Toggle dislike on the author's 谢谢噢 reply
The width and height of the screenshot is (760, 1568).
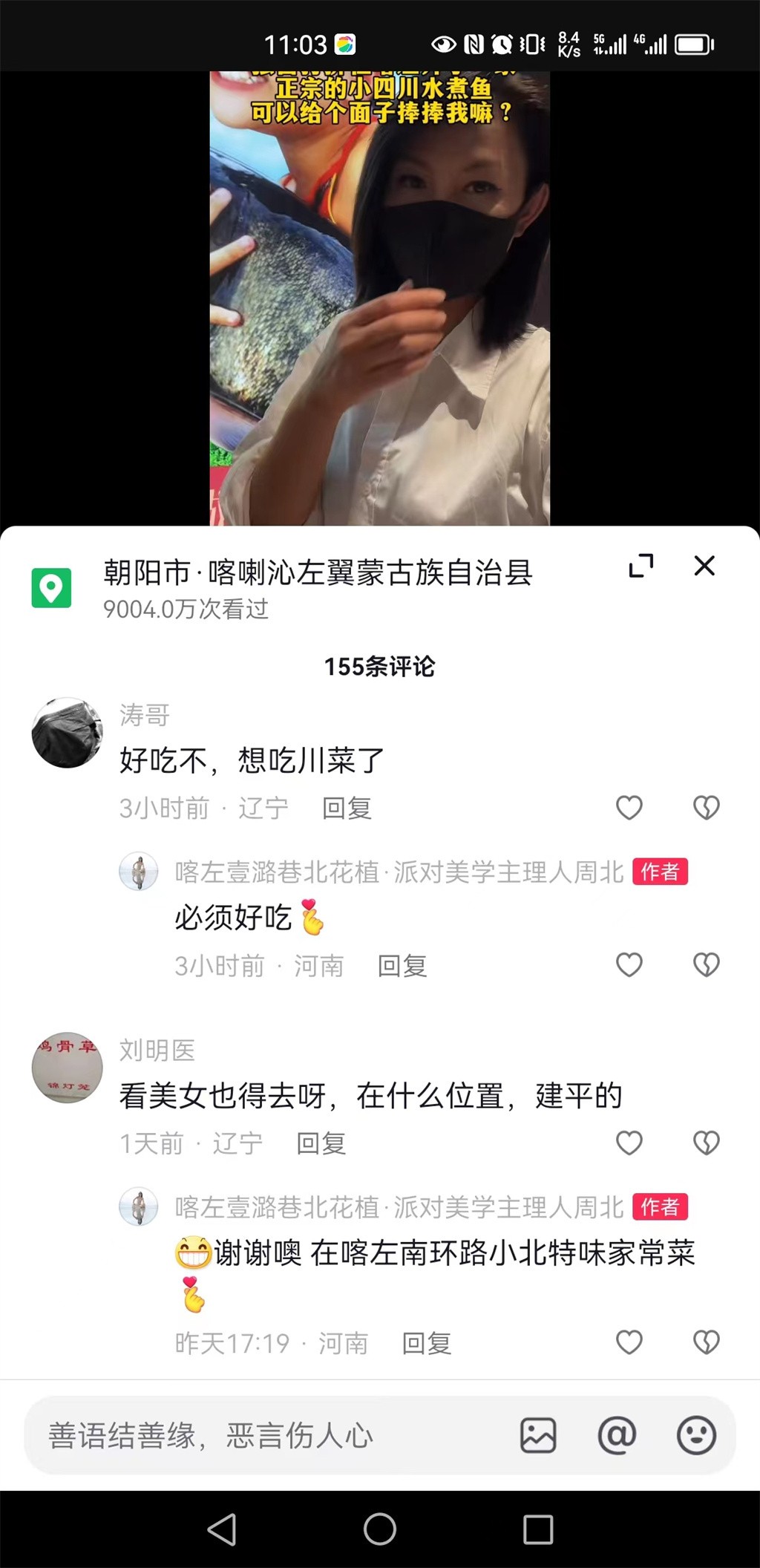[707, 1342]
